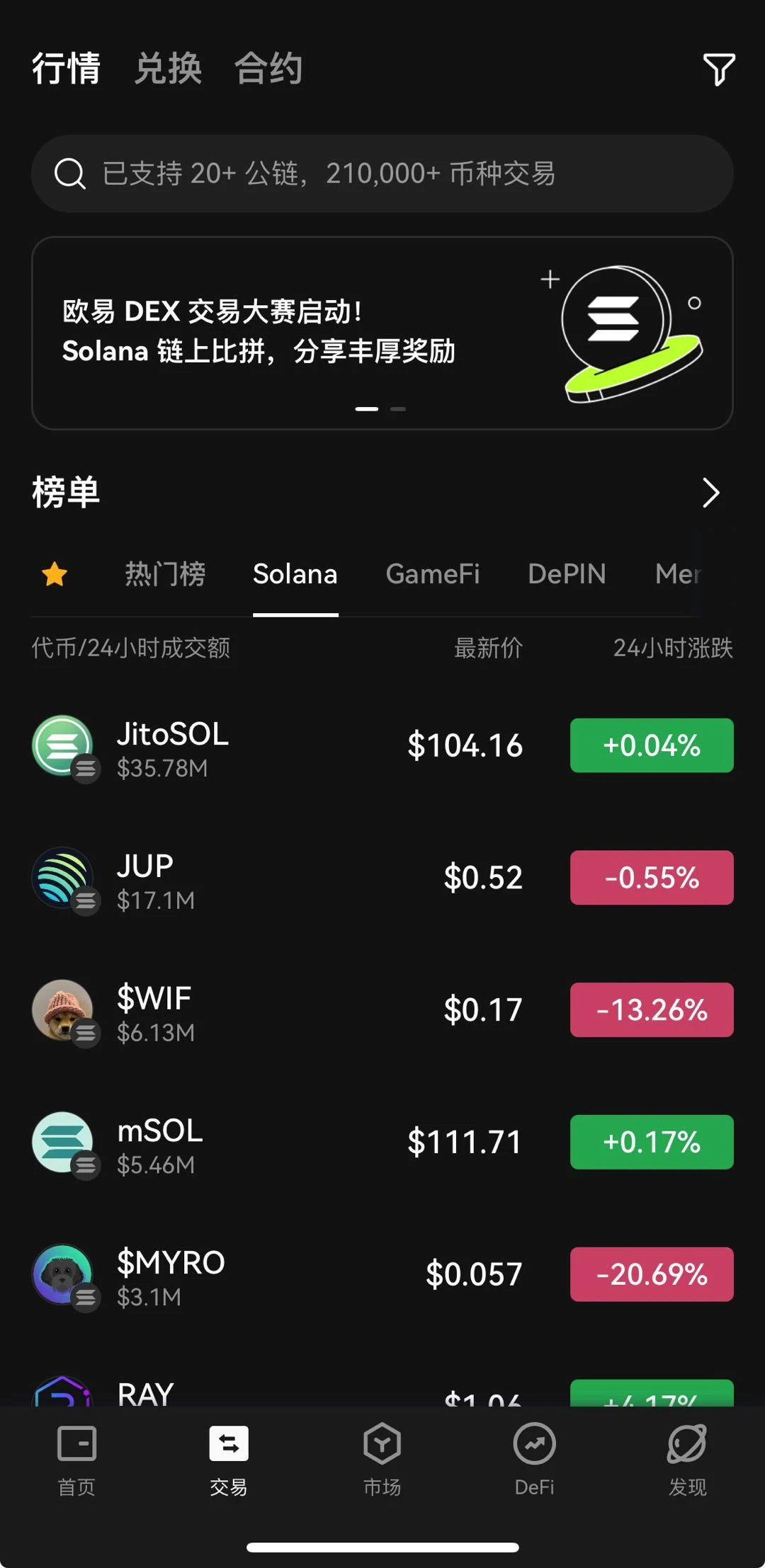Open the Solana DEX contest banner

tap(382, 331)
